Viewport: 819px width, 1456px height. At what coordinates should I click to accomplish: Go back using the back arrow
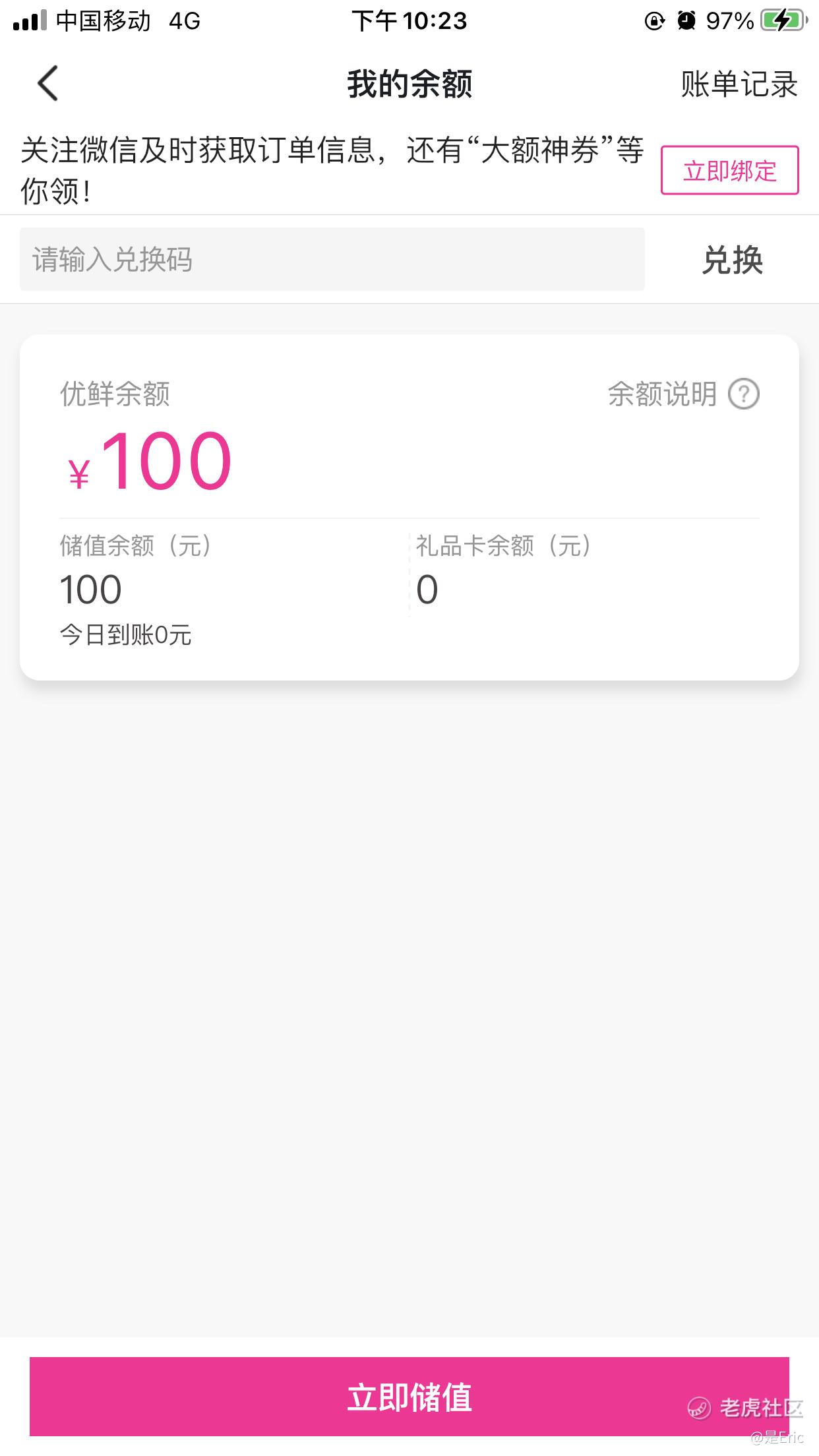tap(48, 83)
